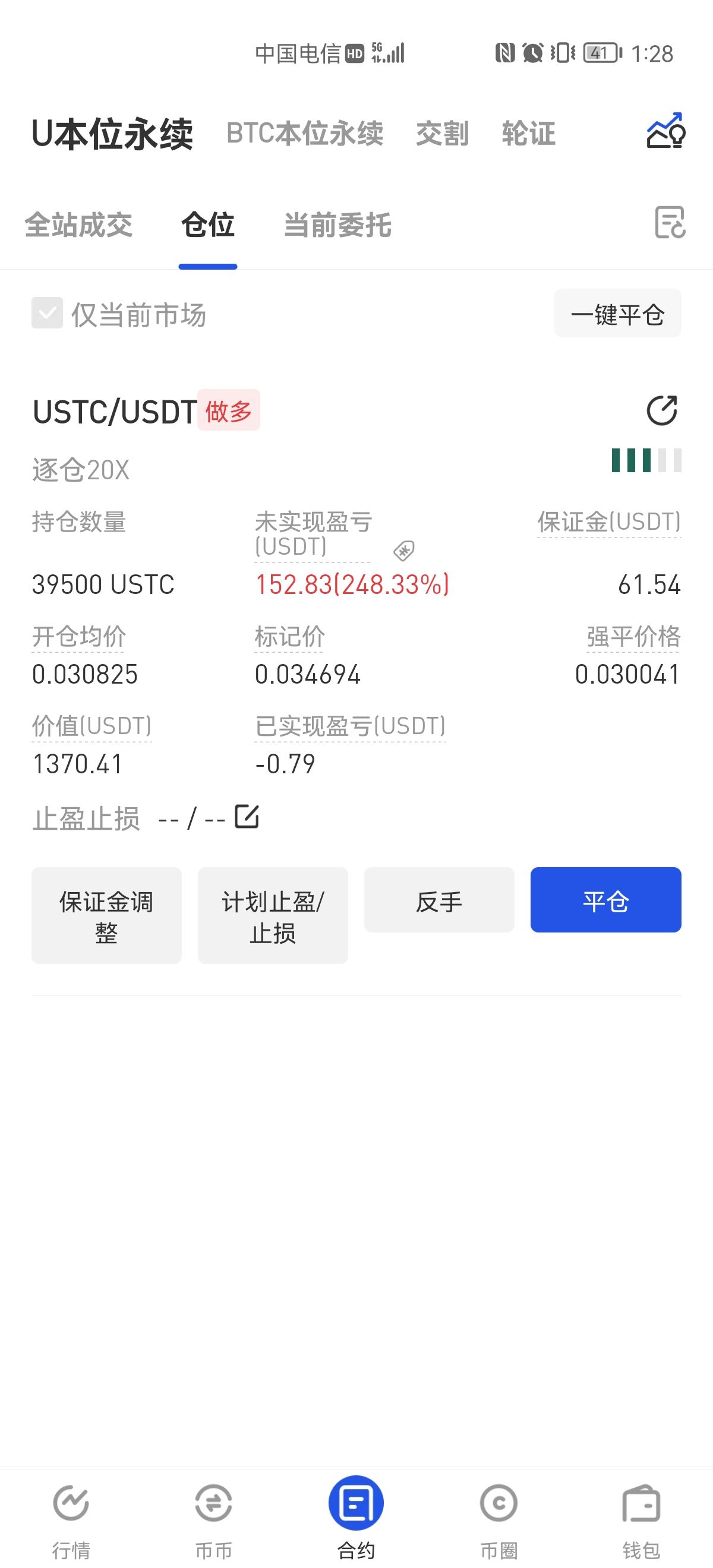
Task: Open the strategy chart icon at top right
Action: [665, 131]
